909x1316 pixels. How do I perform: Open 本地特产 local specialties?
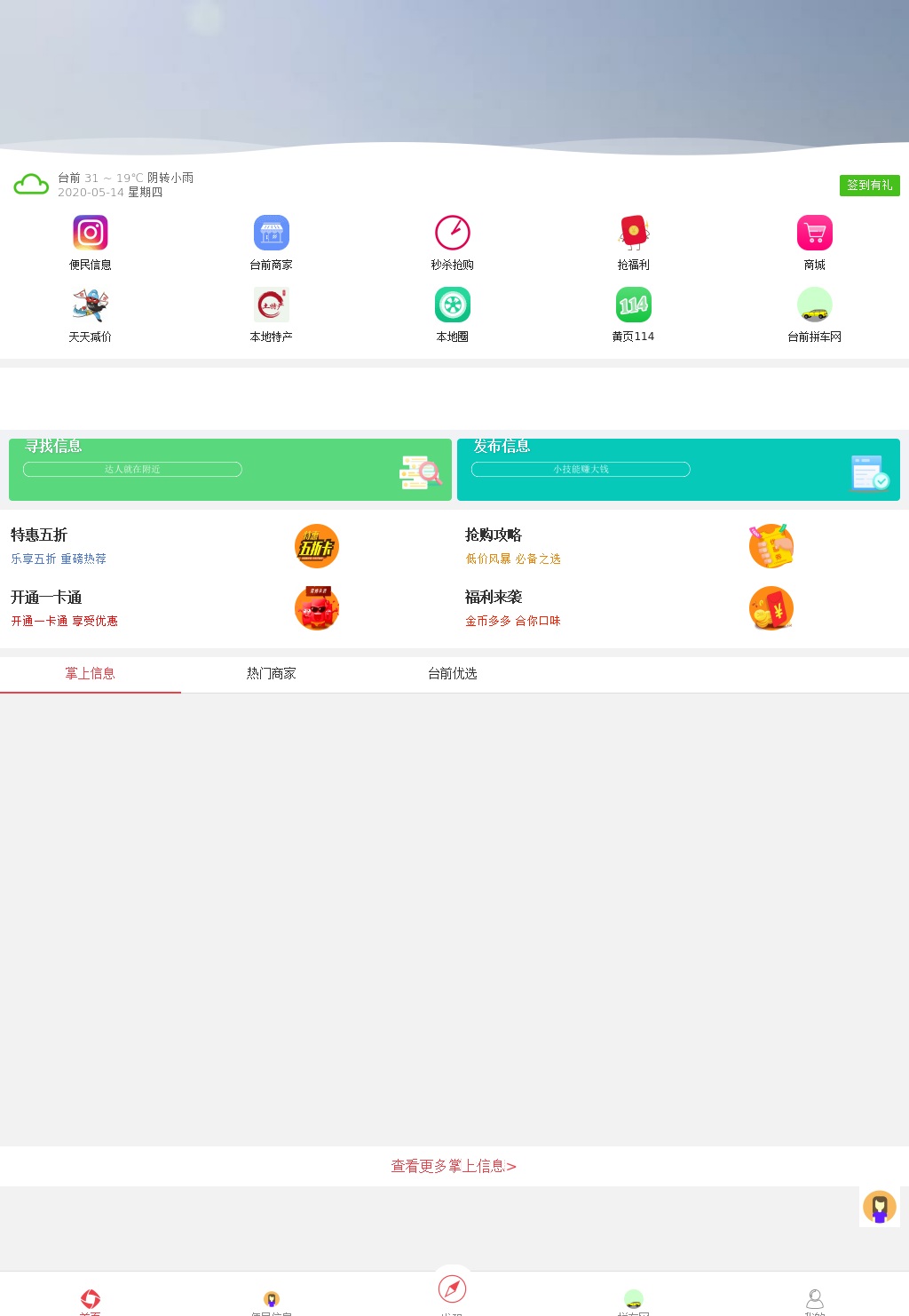coord(271,314)
